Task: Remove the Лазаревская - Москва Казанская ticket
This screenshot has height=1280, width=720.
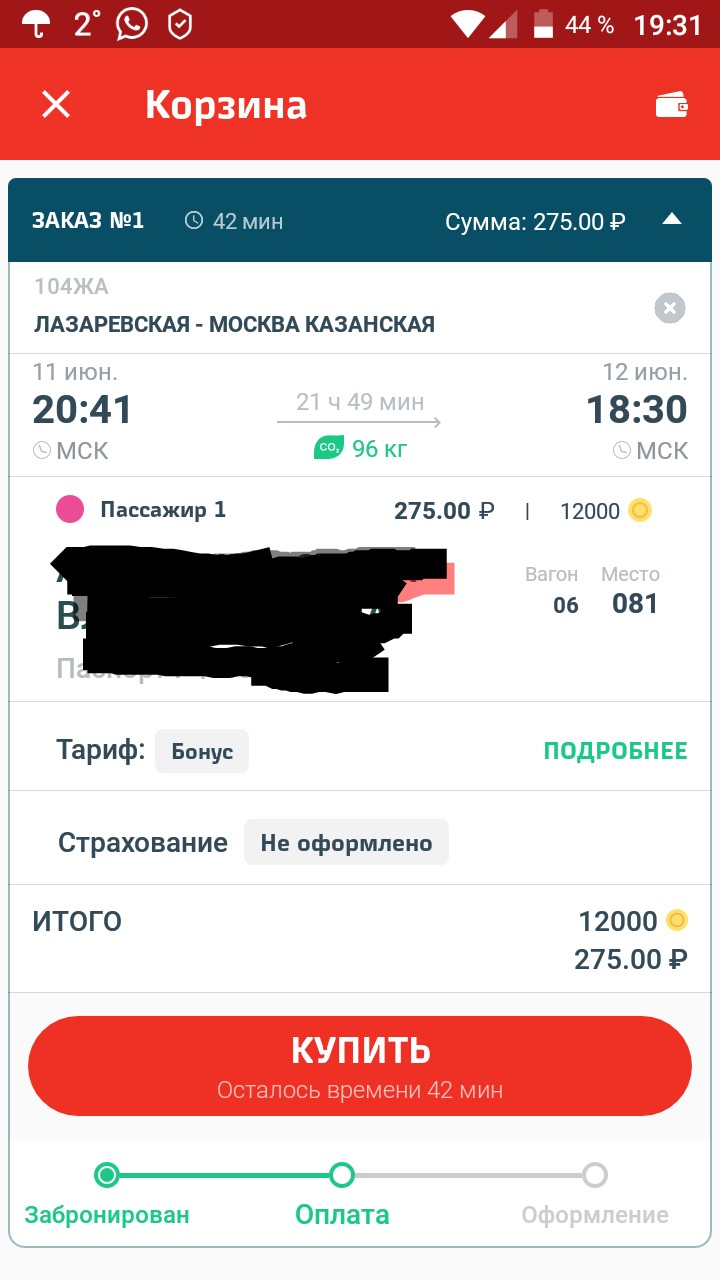Action: pos(669,308)
